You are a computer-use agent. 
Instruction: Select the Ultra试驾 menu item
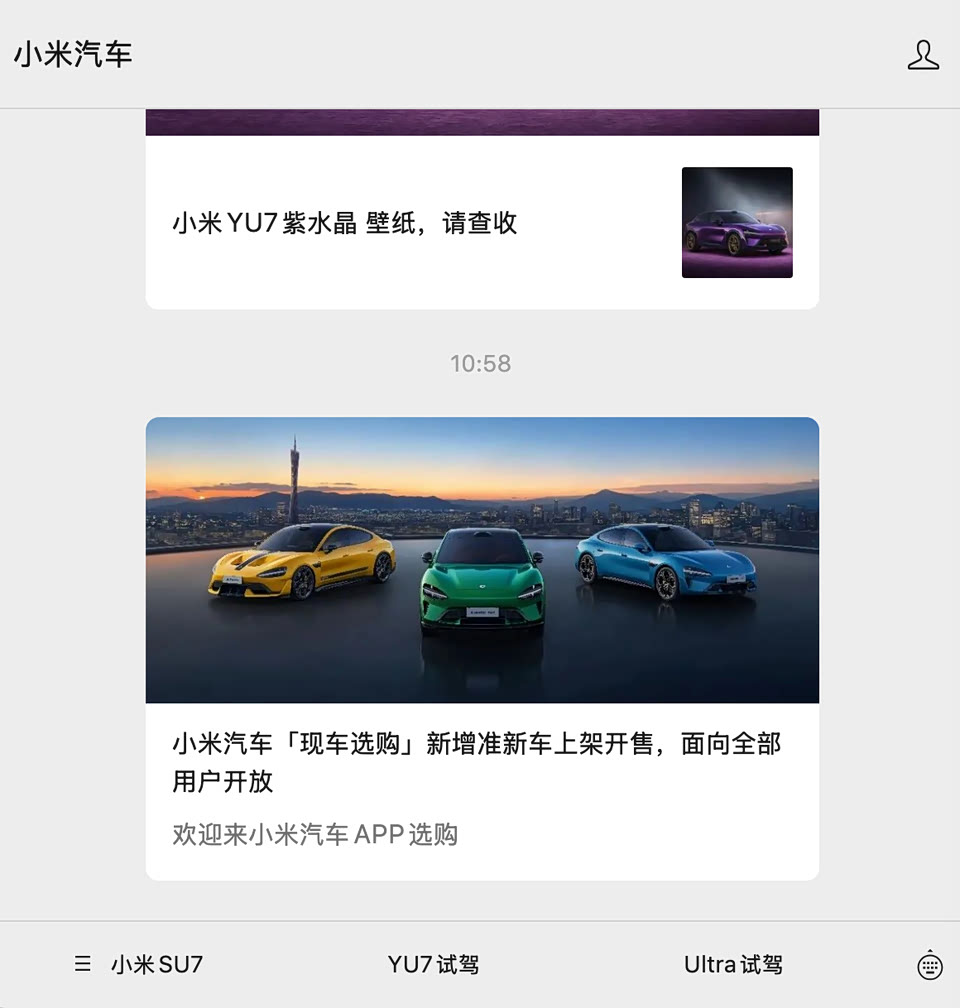733,965
